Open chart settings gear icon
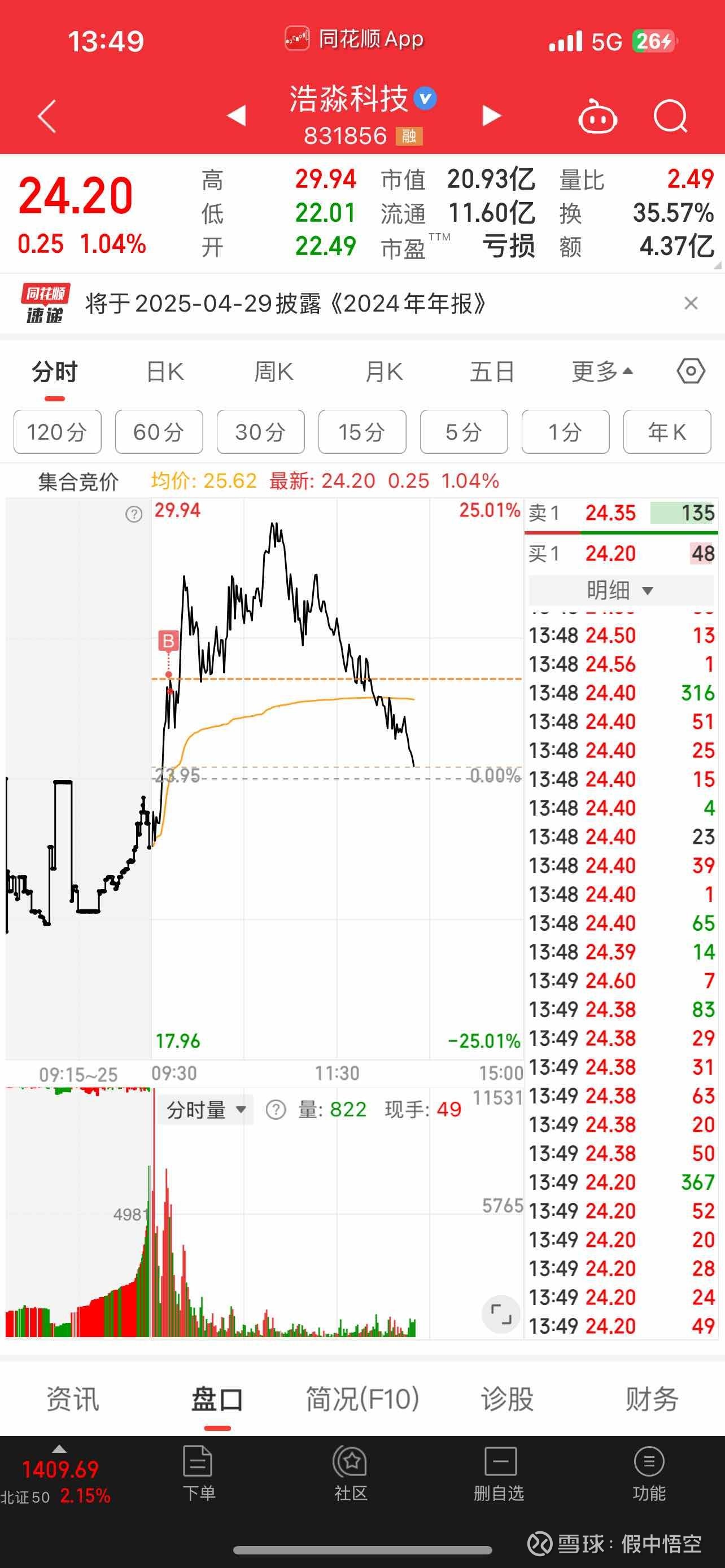 click(x=692, y=371)
